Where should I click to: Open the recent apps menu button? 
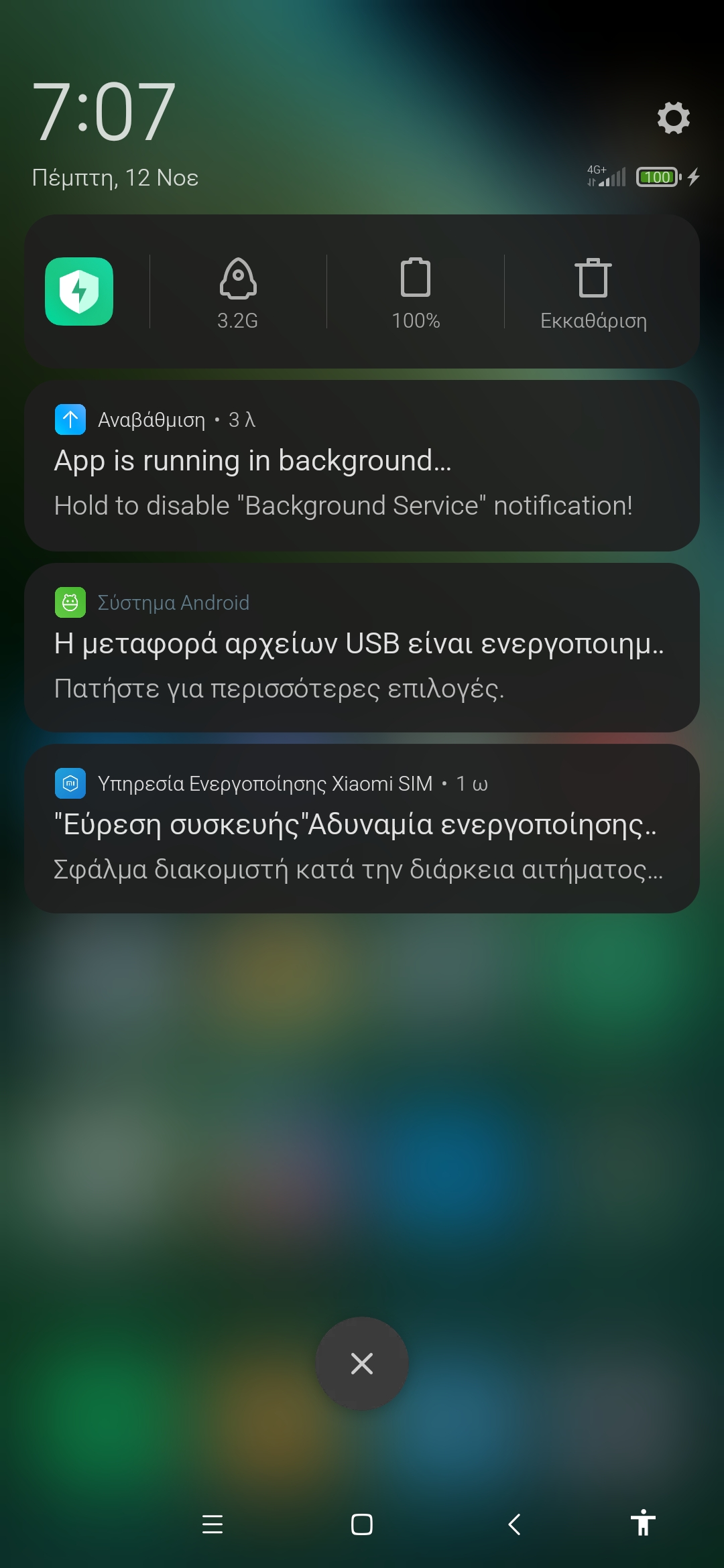coord(213,1524)
